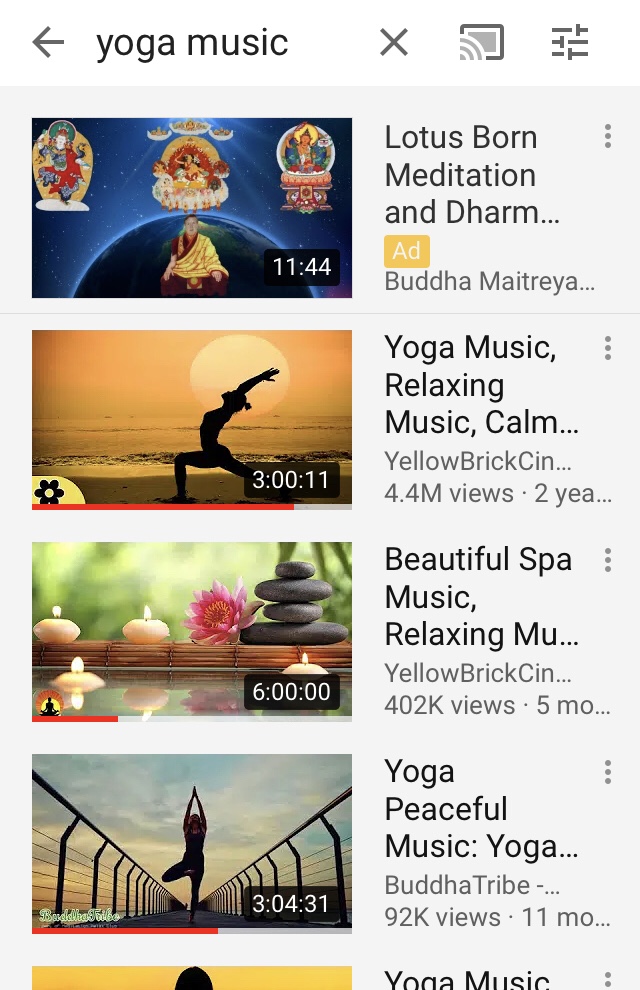
Task: Open search filters
Action: click(x=570, y=42)
